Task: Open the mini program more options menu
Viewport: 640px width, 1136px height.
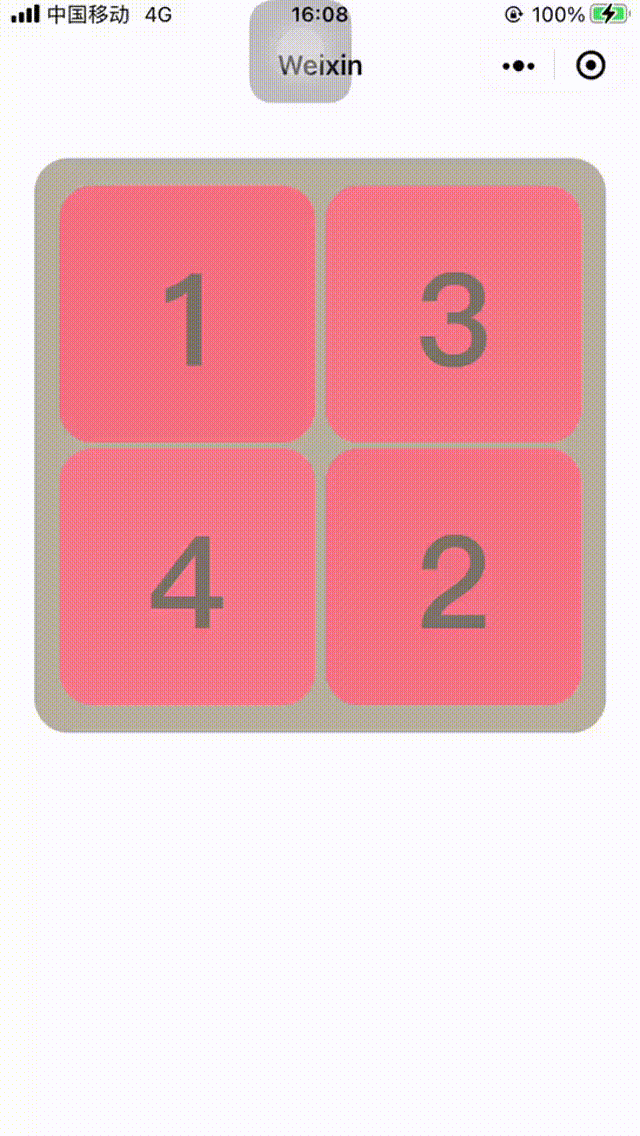Action: tap(518, 66)
